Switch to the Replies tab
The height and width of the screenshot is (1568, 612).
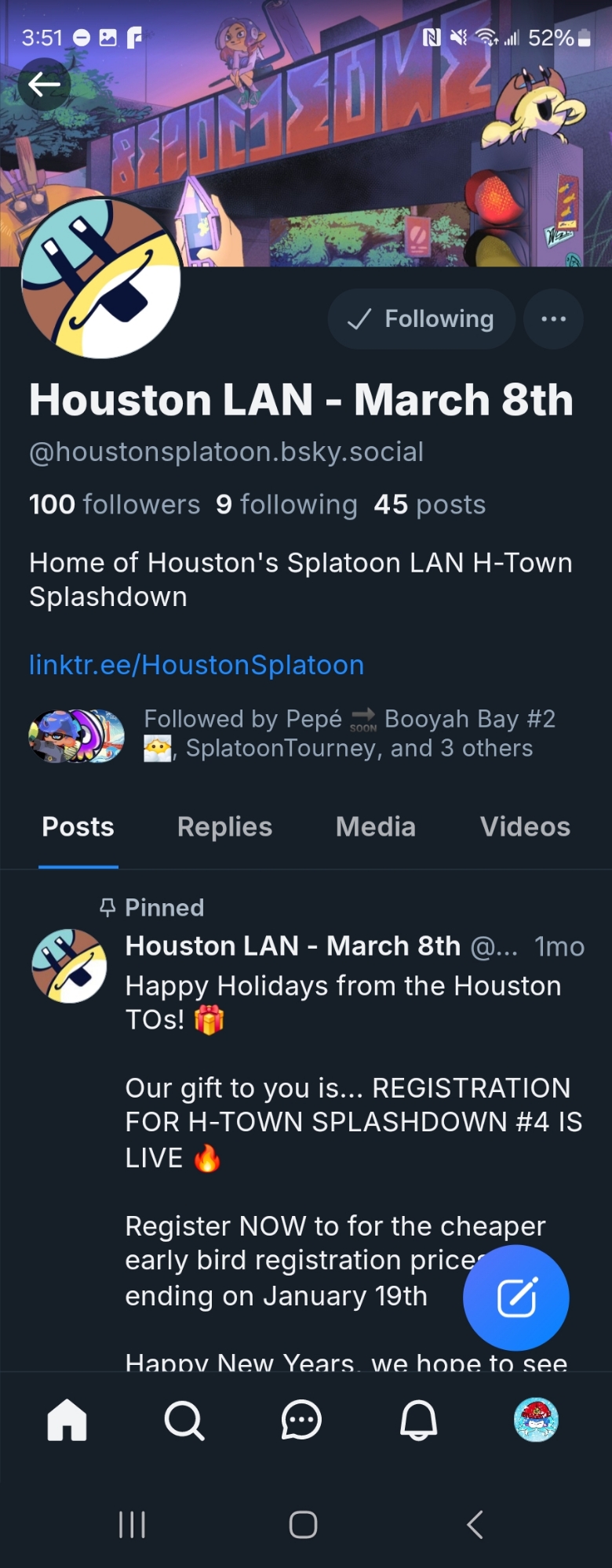point(224,827)
